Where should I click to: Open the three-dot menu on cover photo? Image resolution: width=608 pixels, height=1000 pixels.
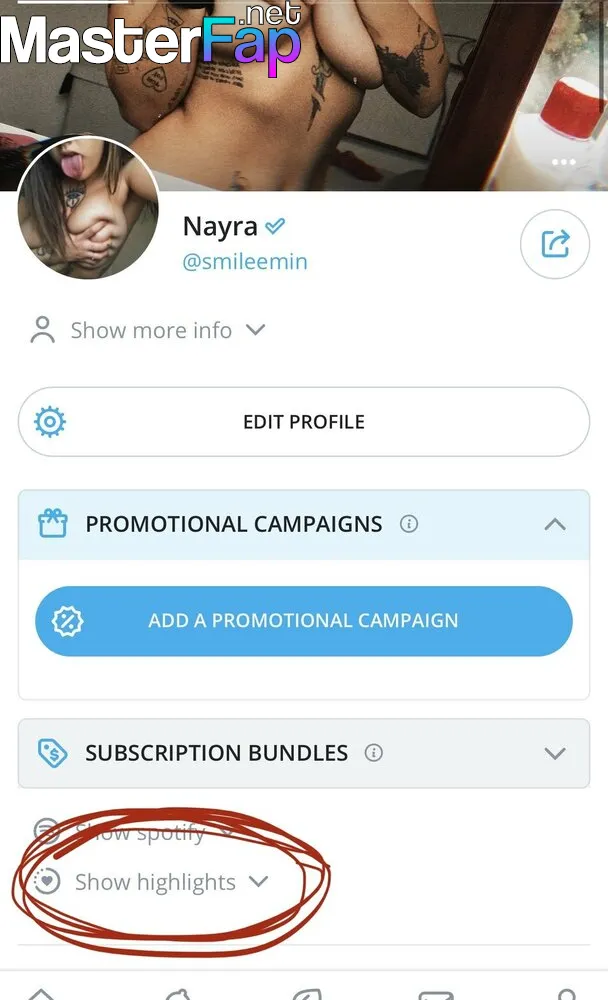(x=563, y=162)
